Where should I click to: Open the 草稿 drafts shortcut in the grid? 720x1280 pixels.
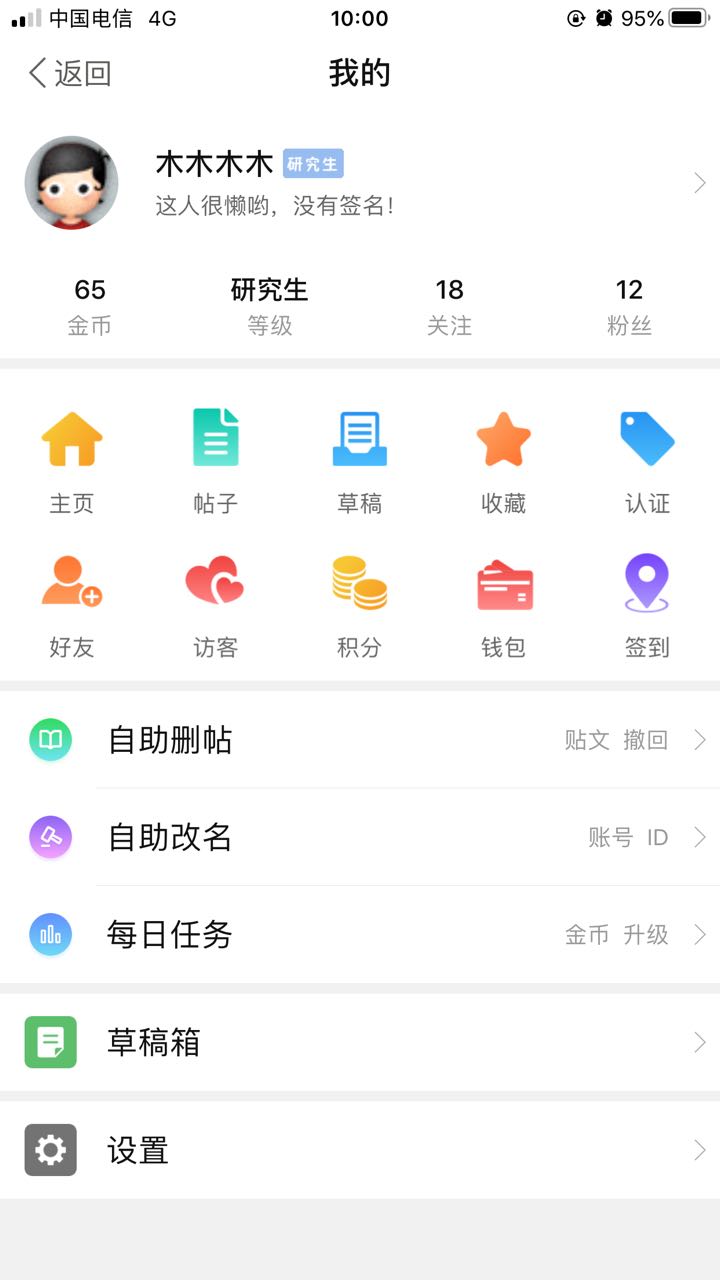coord(360,462)
